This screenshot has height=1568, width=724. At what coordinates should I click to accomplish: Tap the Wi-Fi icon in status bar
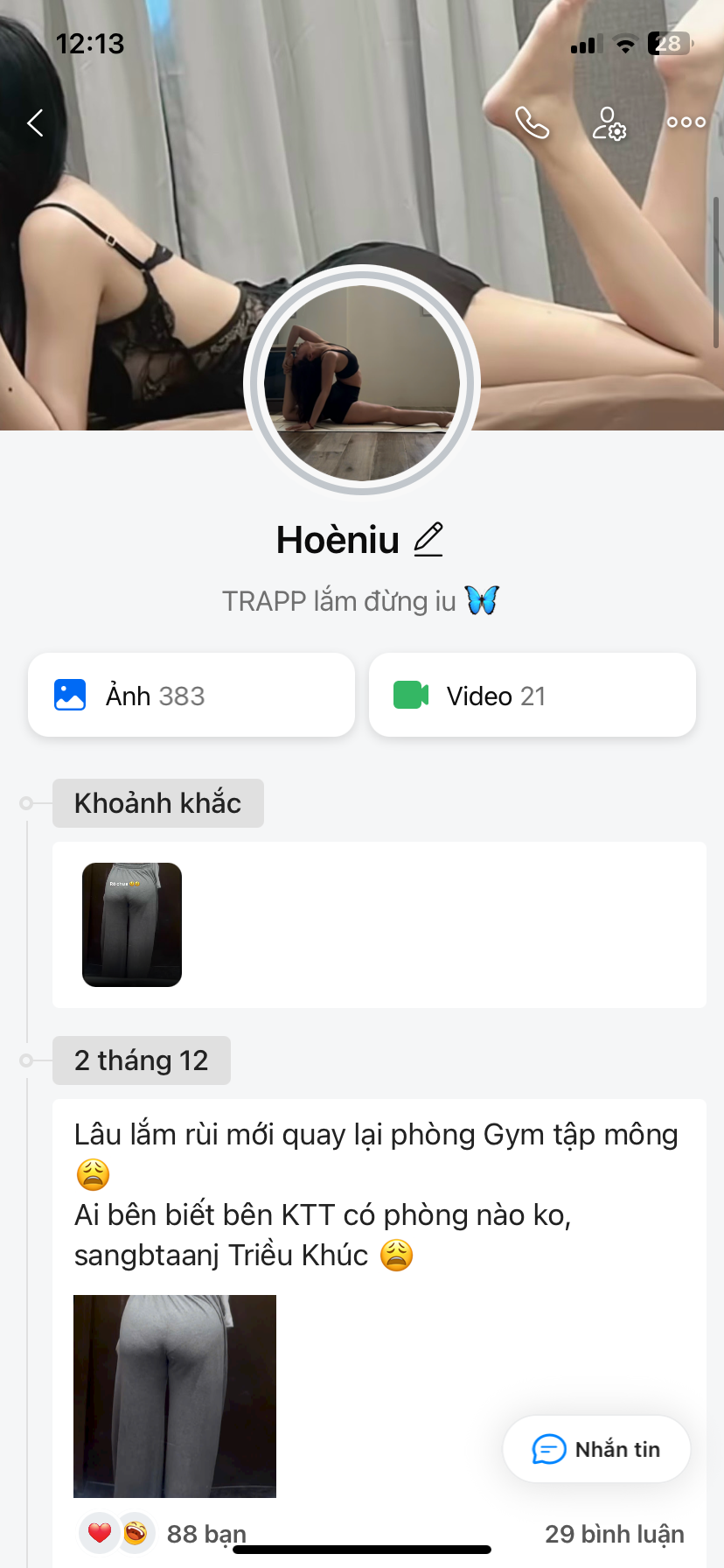pos(623,43)
